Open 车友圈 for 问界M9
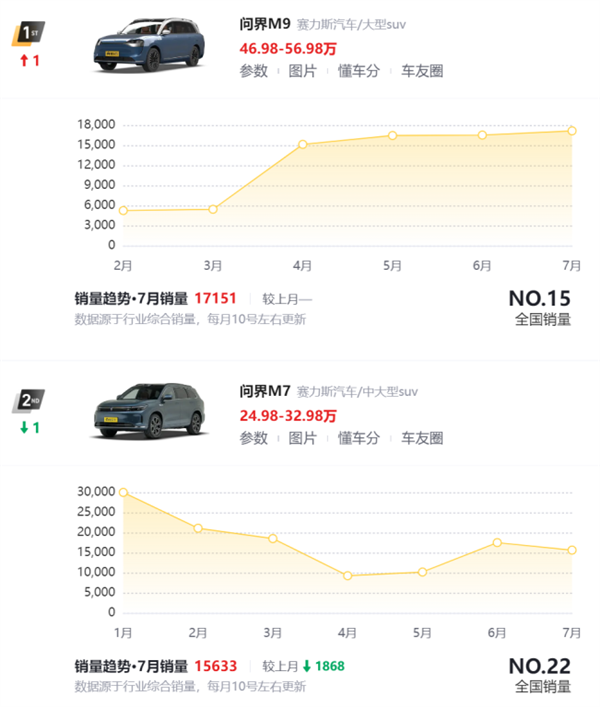The width and height of the screenshot is (600, 707). tap(422, 71)
